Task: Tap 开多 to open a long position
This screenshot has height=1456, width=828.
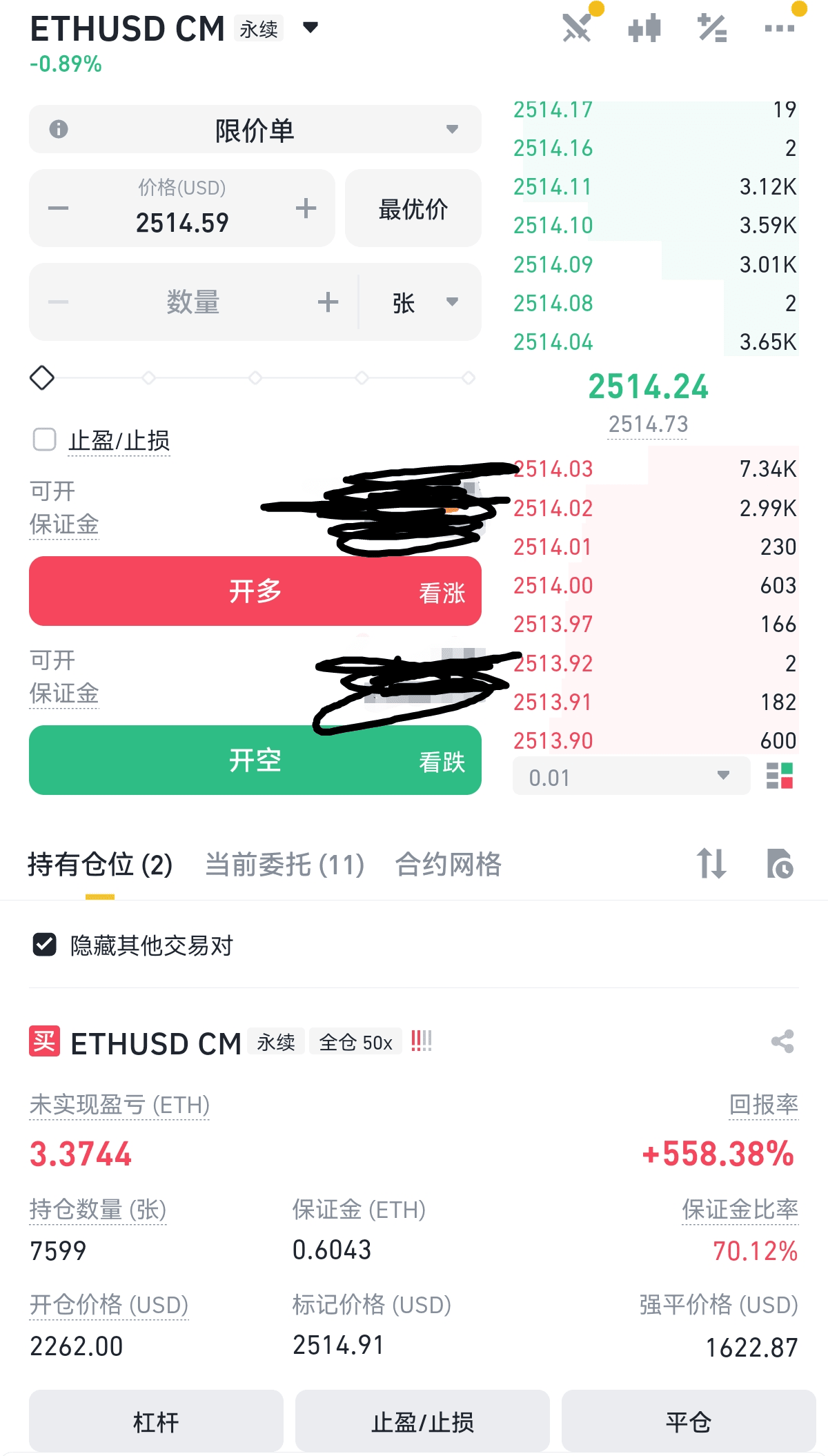Action: [255, 591]
